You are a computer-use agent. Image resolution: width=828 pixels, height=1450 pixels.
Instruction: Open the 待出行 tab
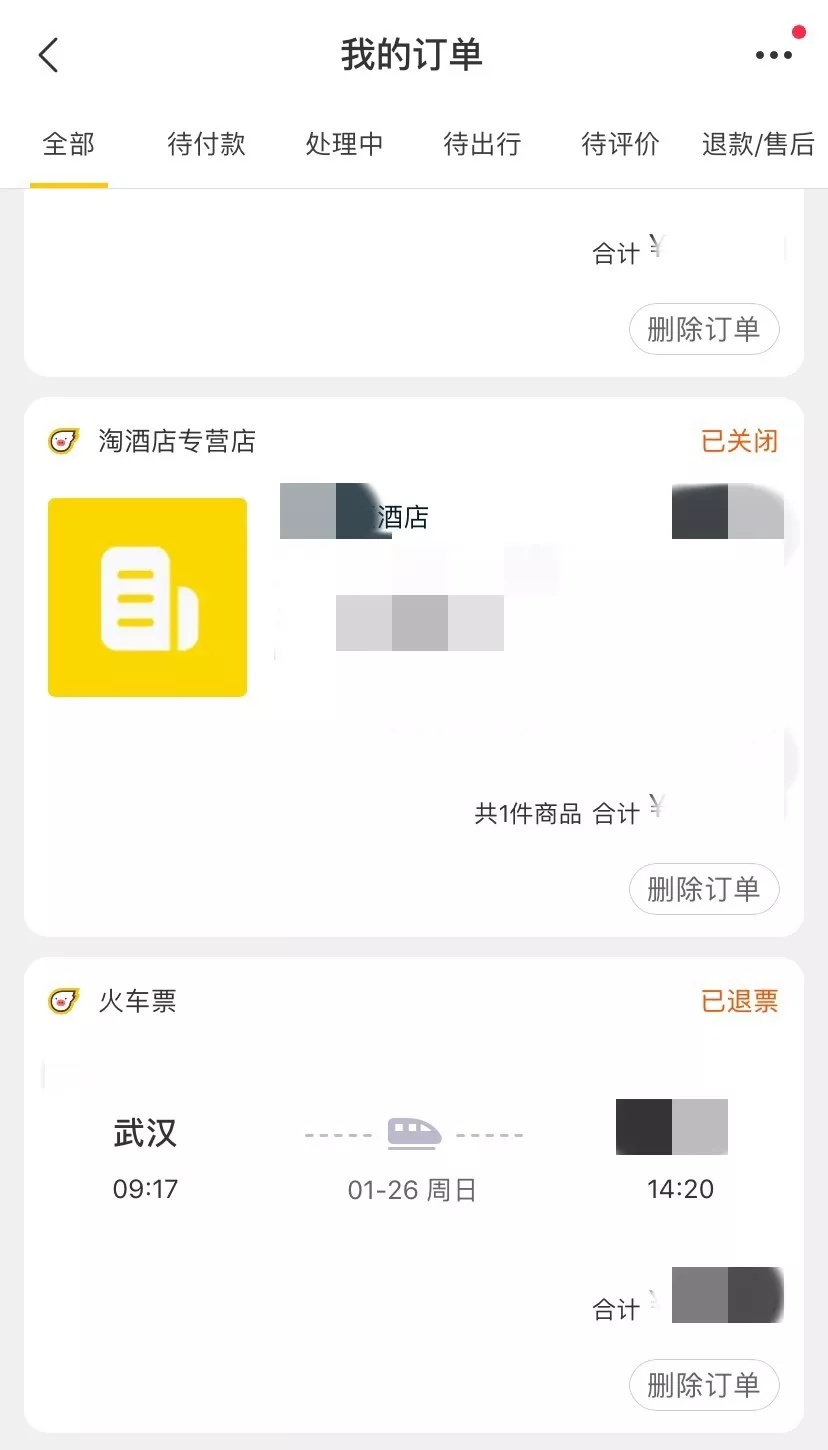482,144
